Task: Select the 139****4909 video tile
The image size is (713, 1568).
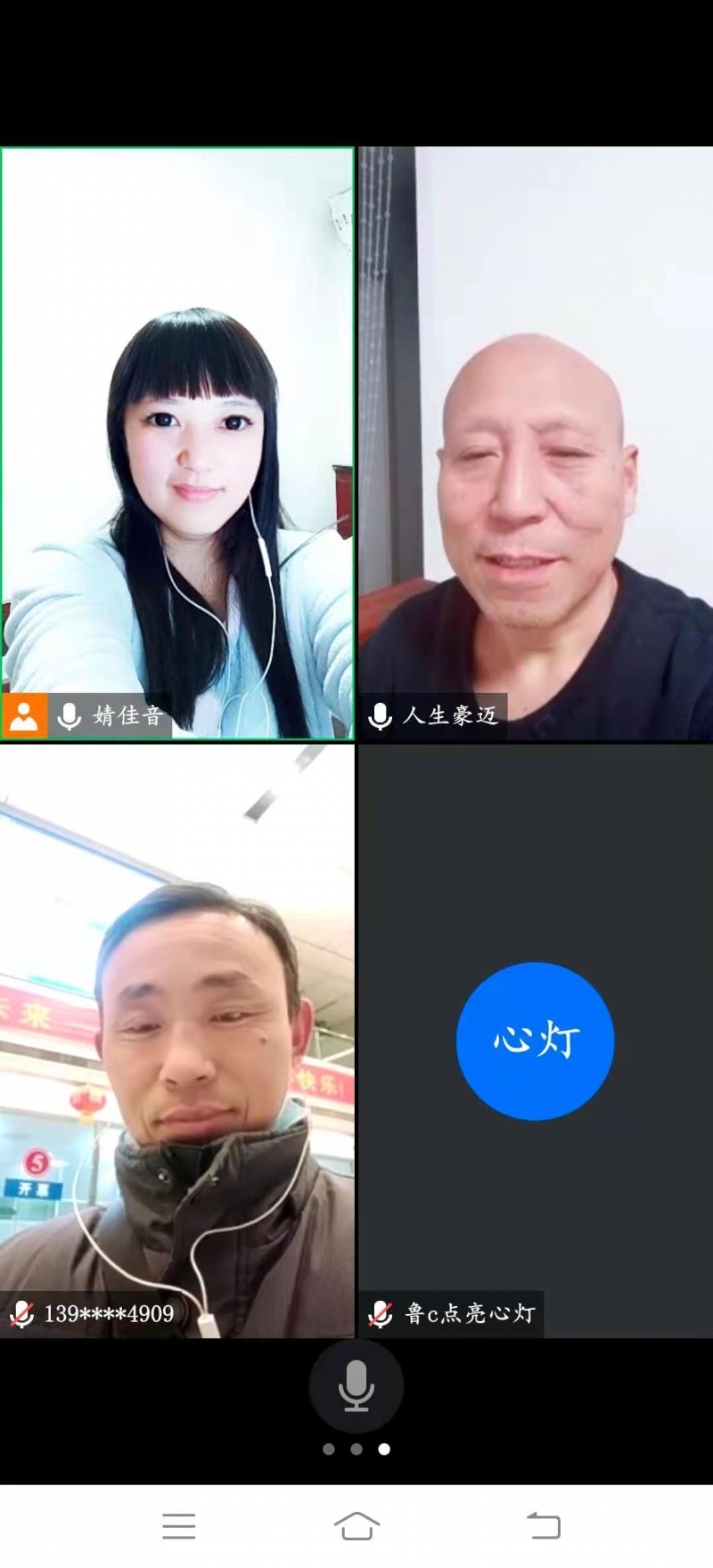Action: click(177, 1040)
